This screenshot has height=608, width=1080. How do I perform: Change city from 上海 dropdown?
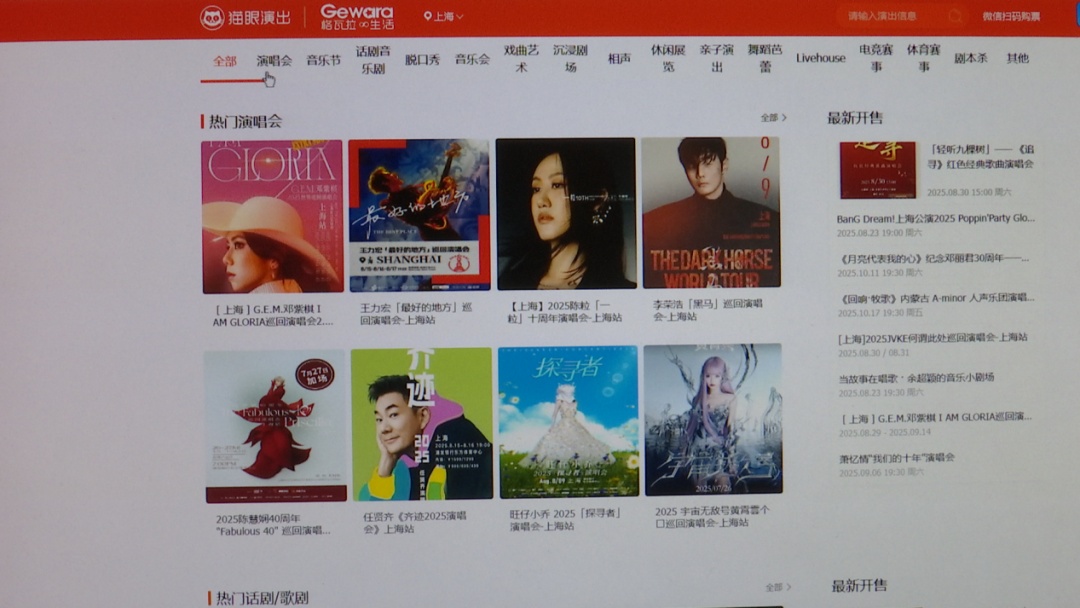(444, 17)
